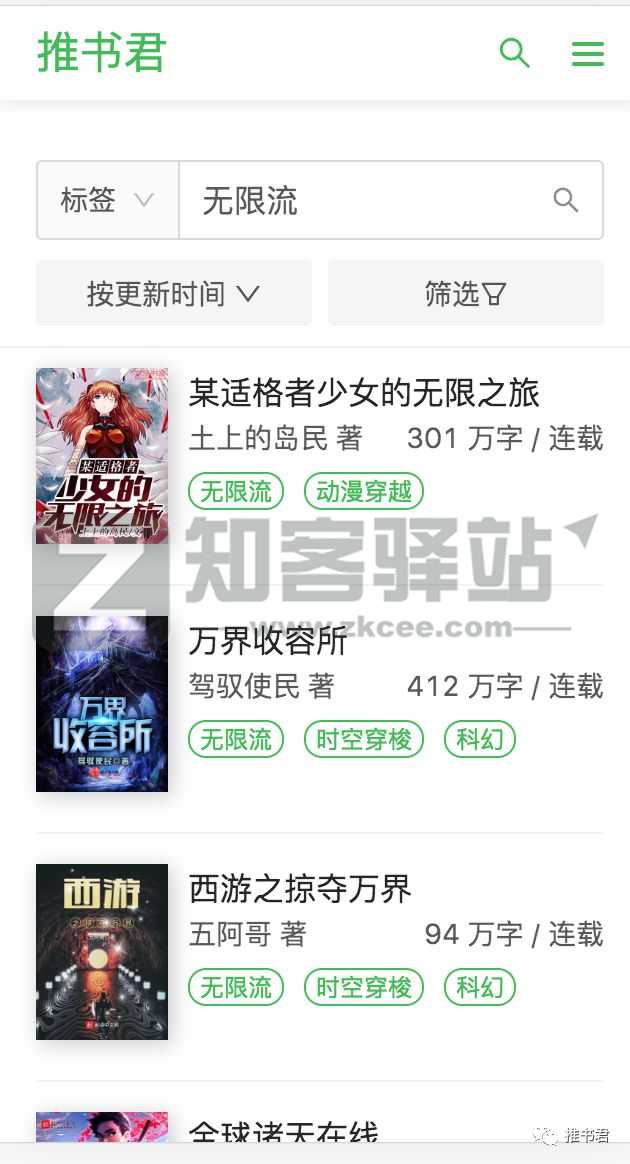Tap 科幻 tag under 西游之掠夺万界
630x1164 pixels.
pos(479,987)
